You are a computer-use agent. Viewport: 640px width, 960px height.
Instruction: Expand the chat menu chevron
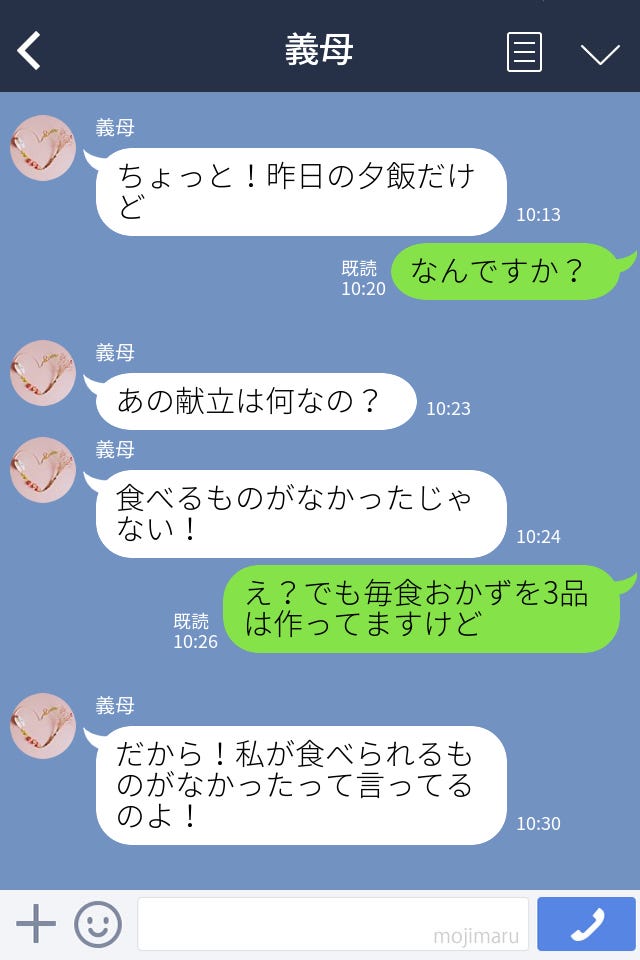pos(600,54)
